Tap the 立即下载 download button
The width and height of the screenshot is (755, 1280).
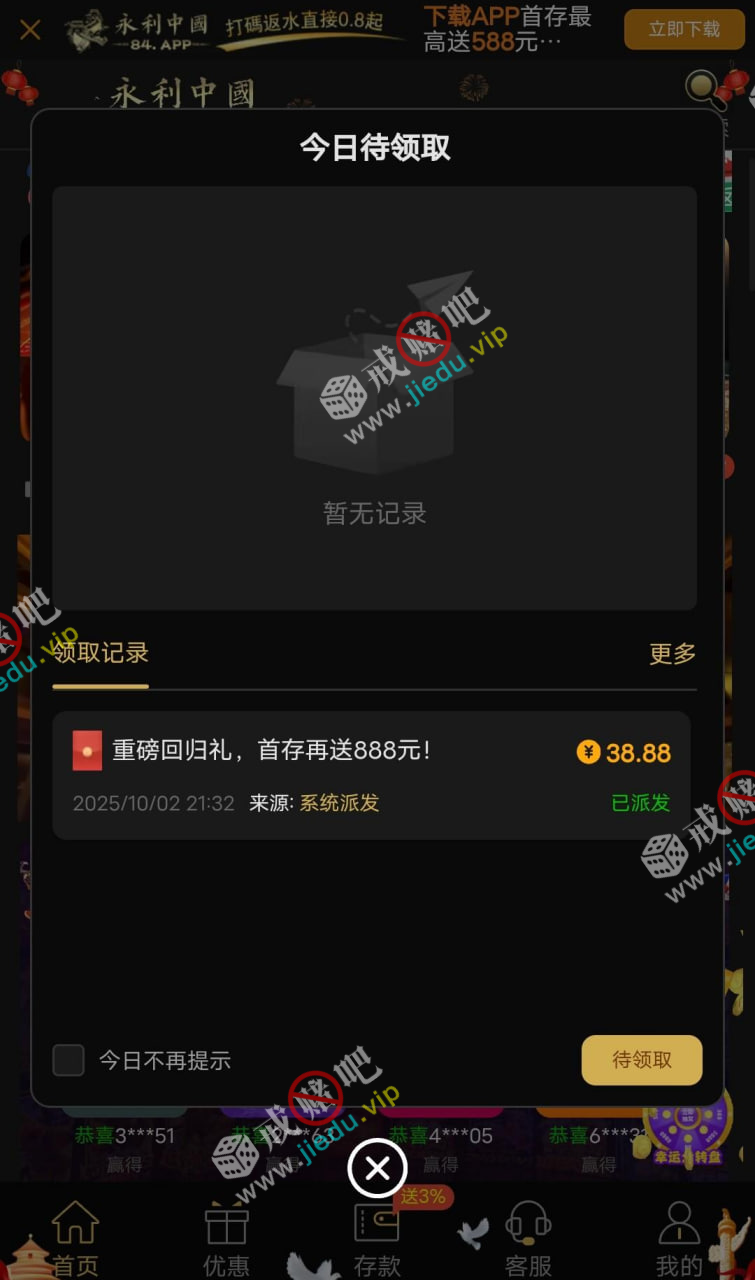[683, 30]
